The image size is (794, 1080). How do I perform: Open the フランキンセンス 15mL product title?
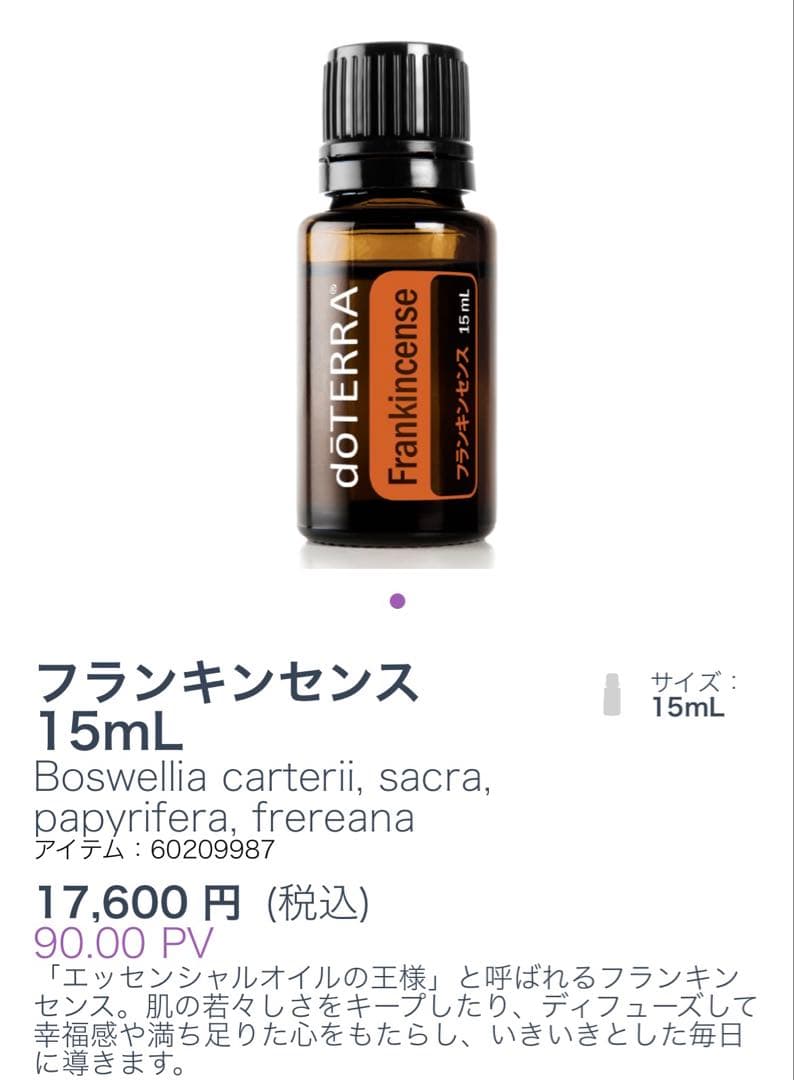[x=222, y=705]
